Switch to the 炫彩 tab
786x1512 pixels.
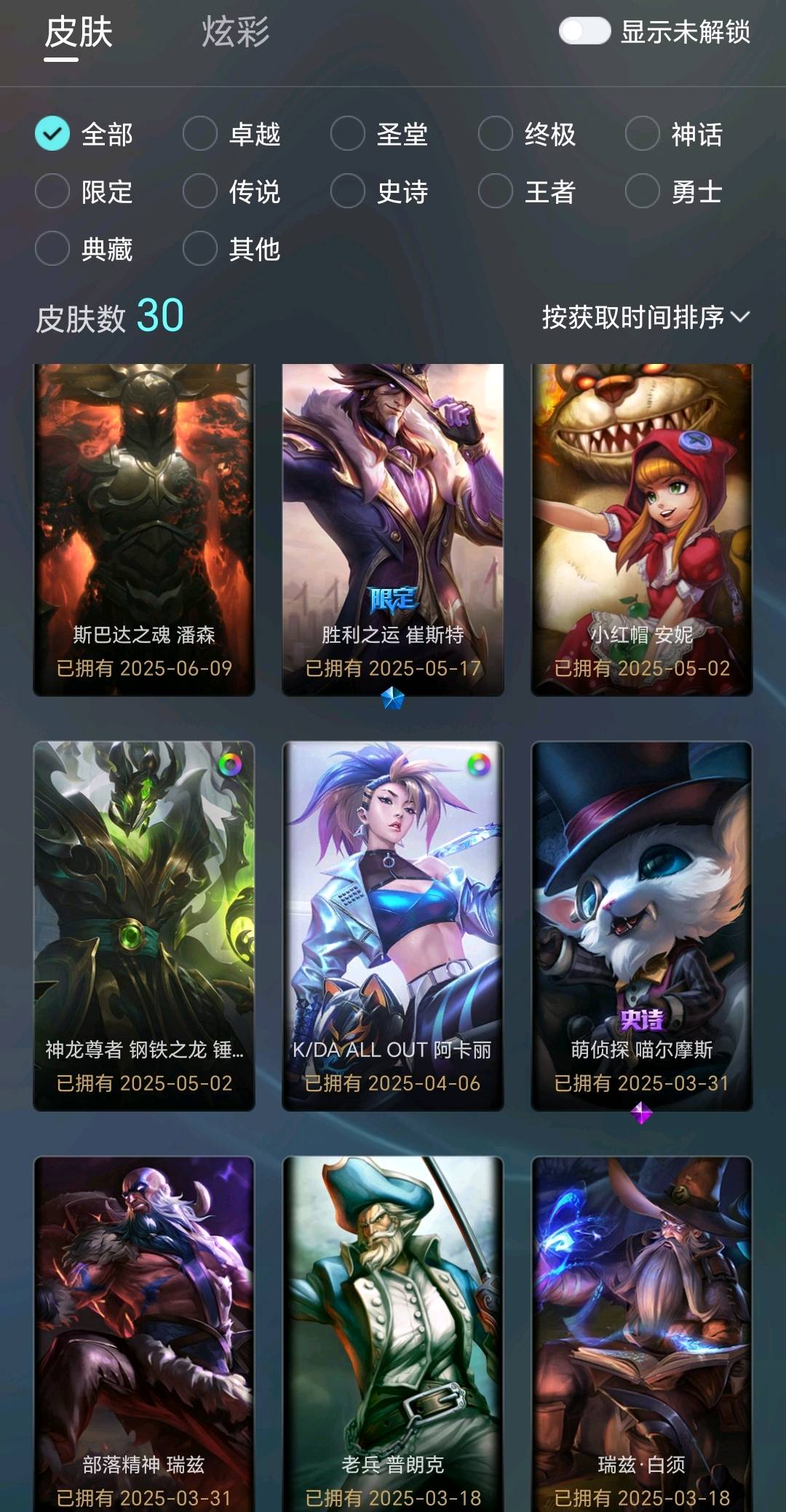pyautogui.click(x=235, y=33)
